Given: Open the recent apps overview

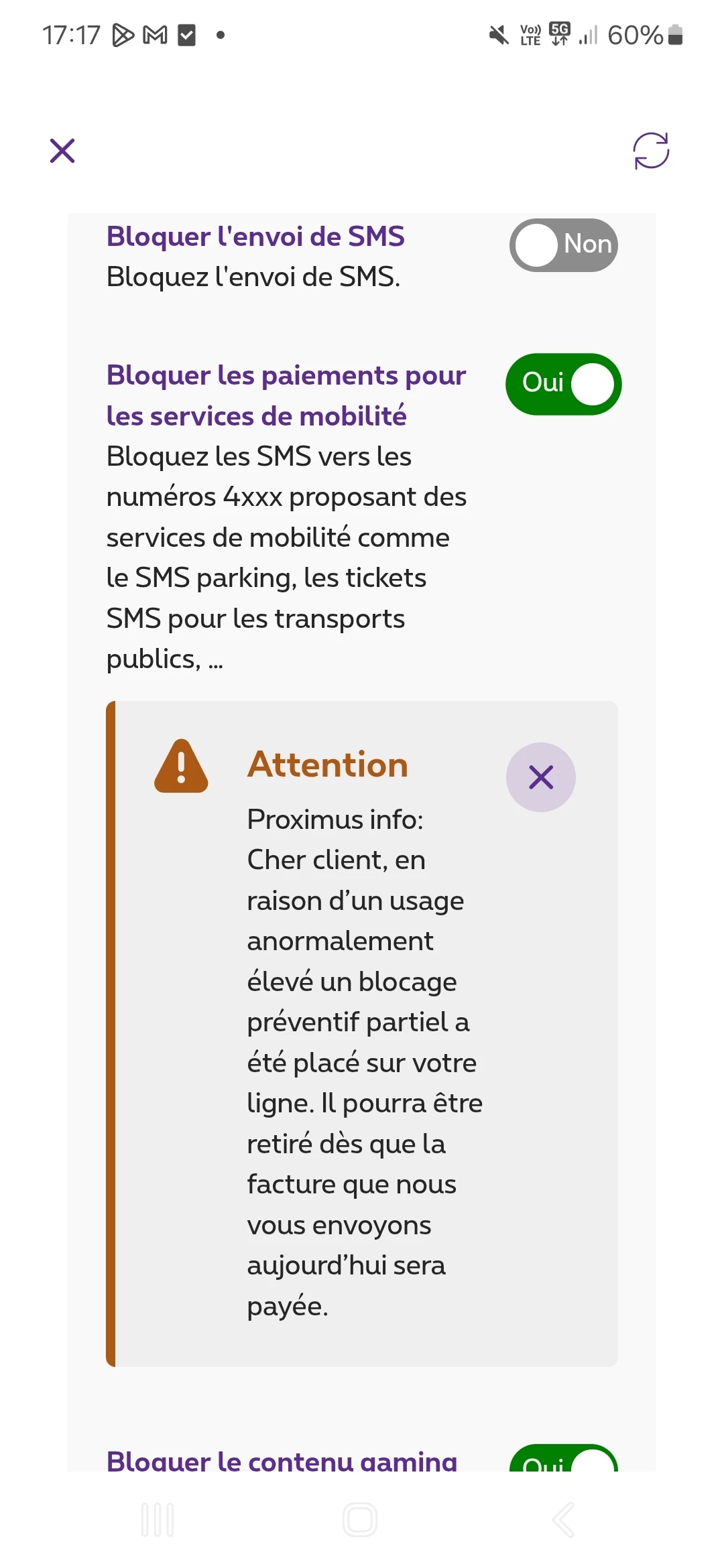Looking at the screenshot, I should point(158,1520).
